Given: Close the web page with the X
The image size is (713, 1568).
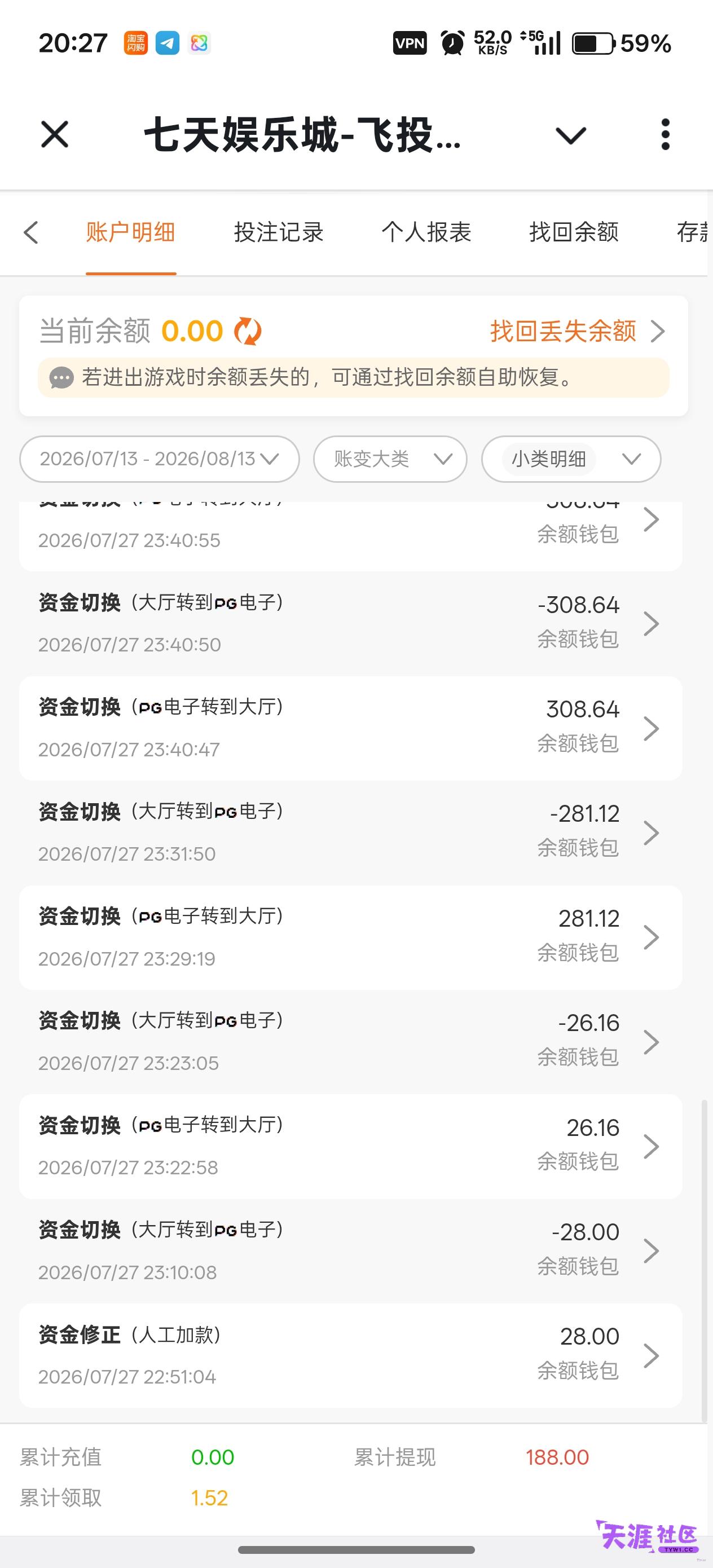Looking at the screenshot, I should 55,134.
